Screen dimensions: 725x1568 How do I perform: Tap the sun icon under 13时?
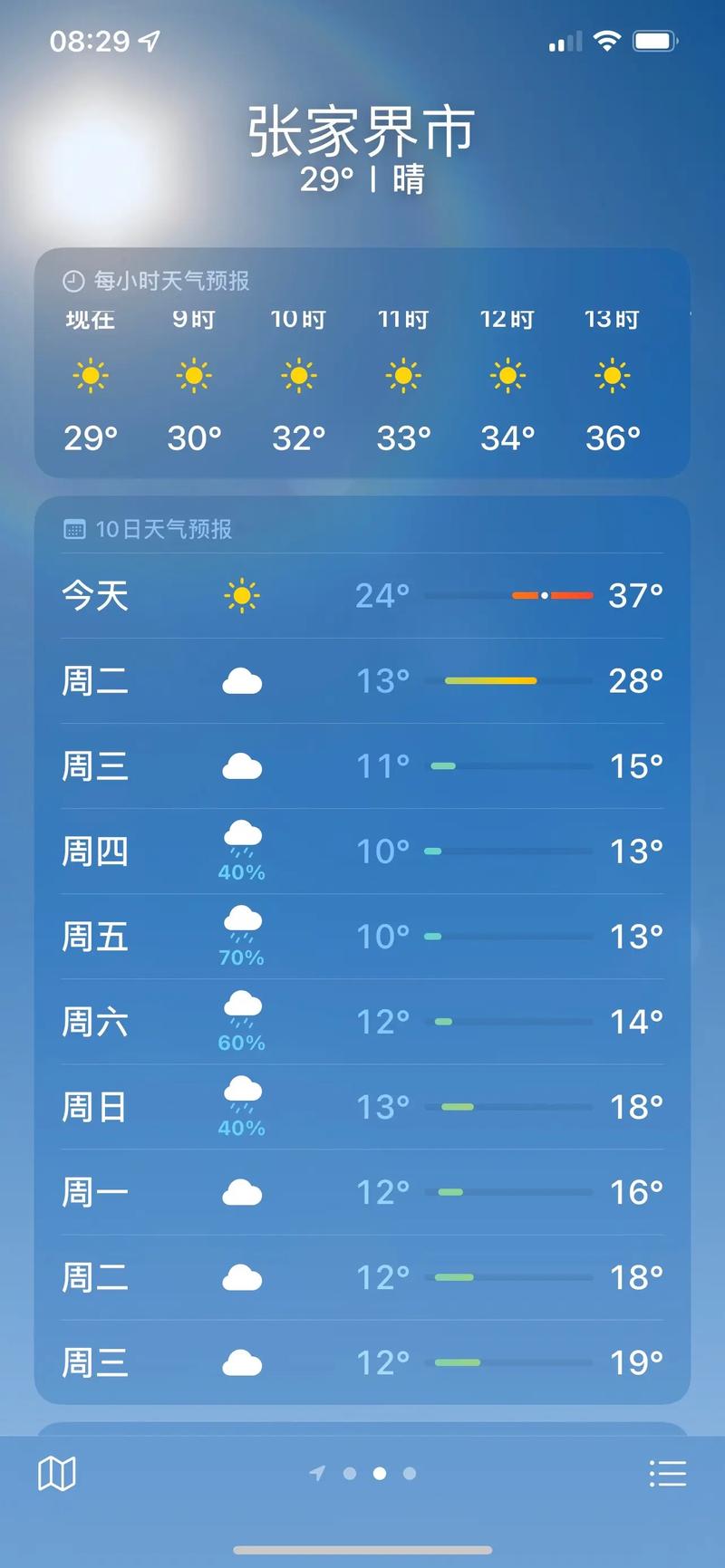coord(612,377)
